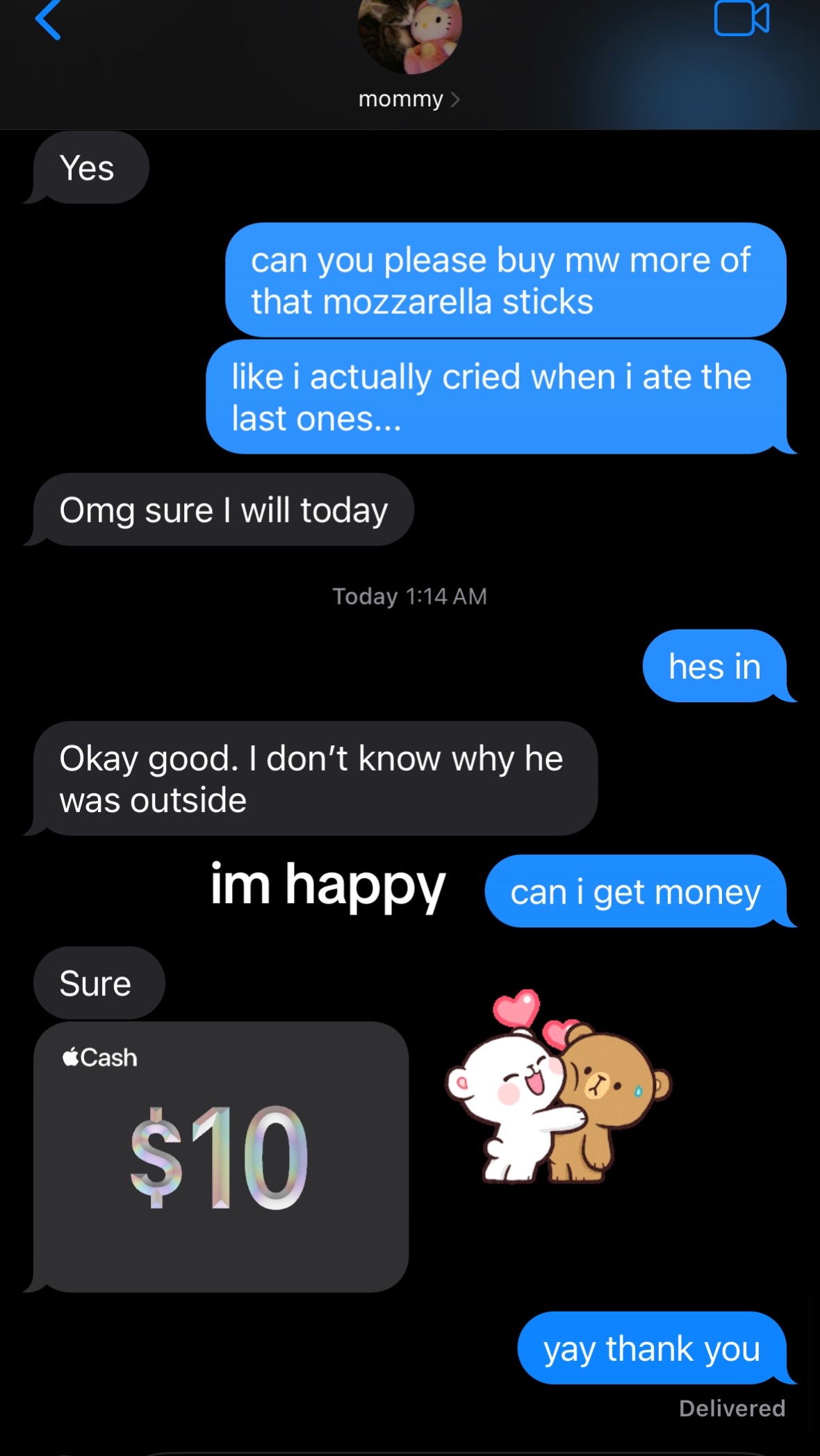Start a FaceTime video call
This screenshot has width=820, height=1456.
coord(741,18)
